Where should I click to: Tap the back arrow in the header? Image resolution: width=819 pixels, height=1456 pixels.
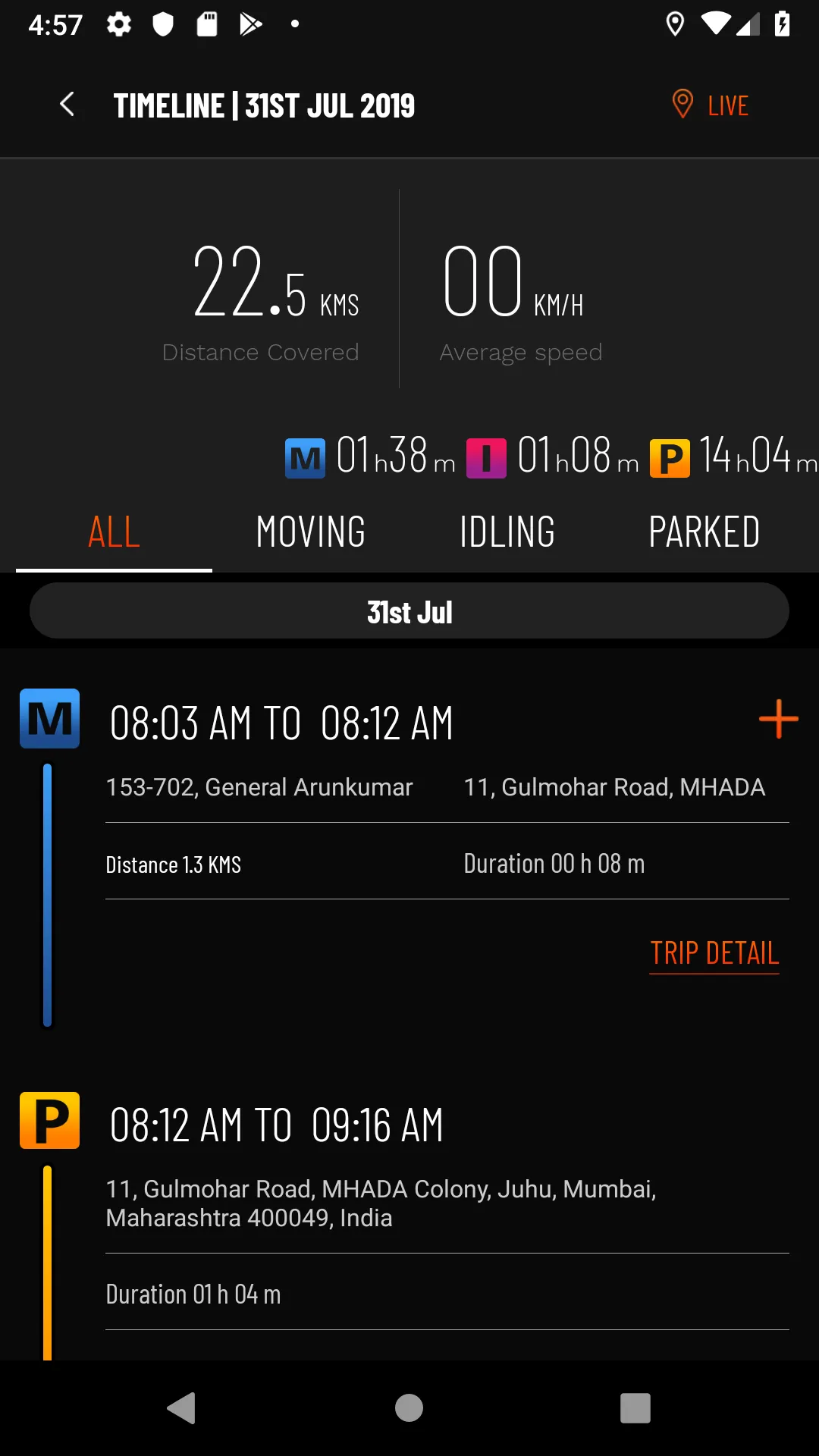(67, 105)
